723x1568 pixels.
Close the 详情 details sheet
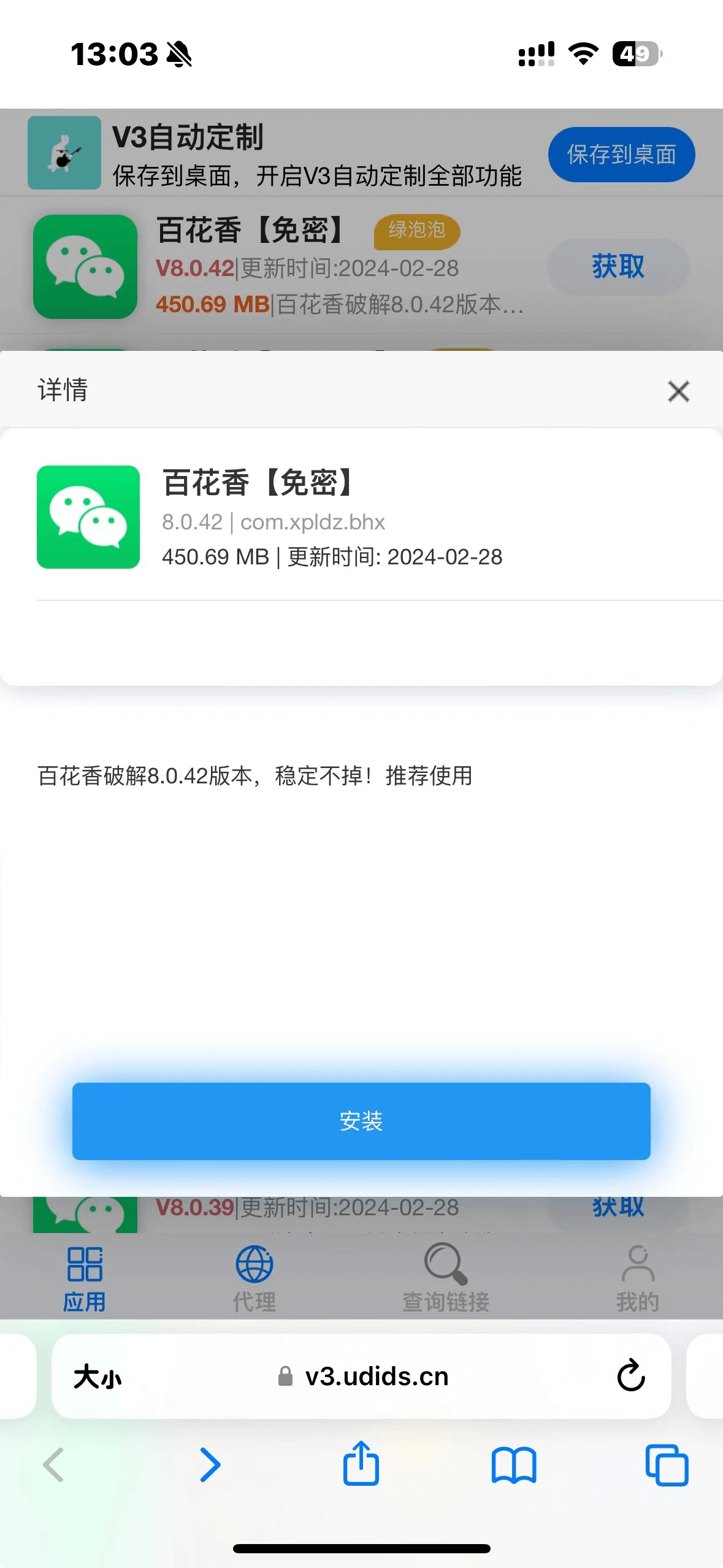678,391
